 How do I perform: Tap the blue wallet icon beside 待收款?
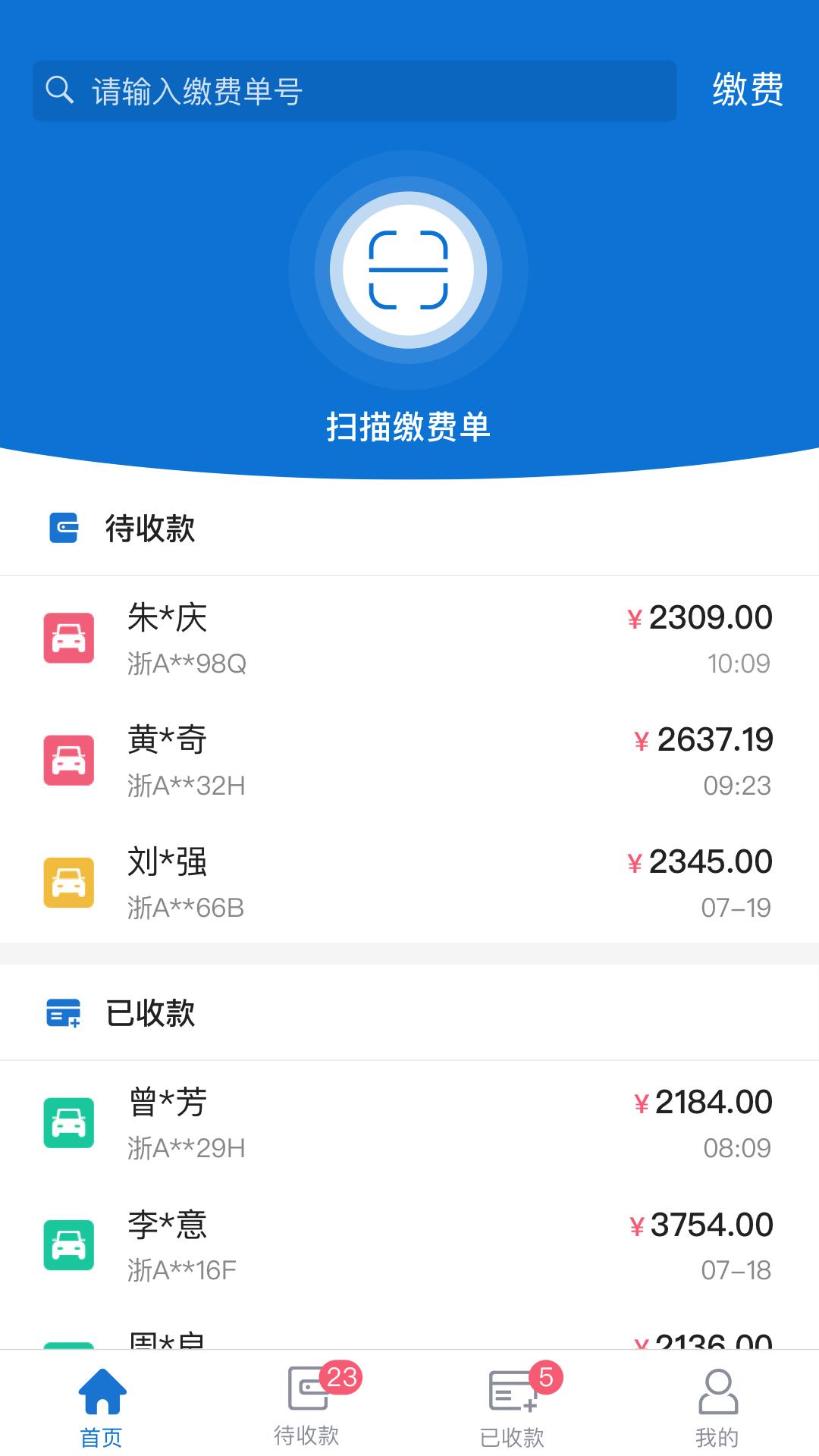pos(64,529)
